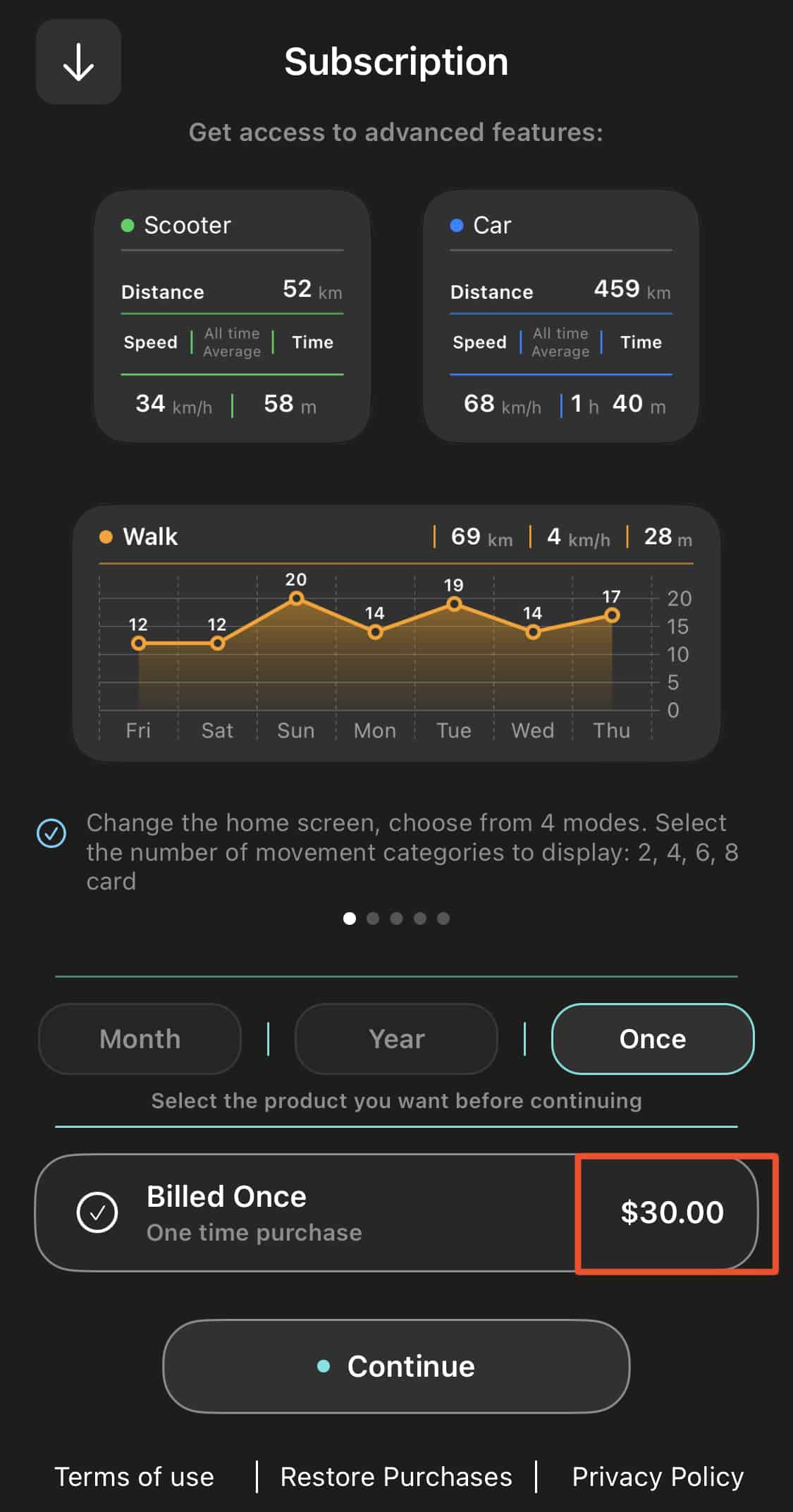Select the Month billing option
Image resolution: width=793 pixels, height=1512 pixels.
click(140, 1038)
